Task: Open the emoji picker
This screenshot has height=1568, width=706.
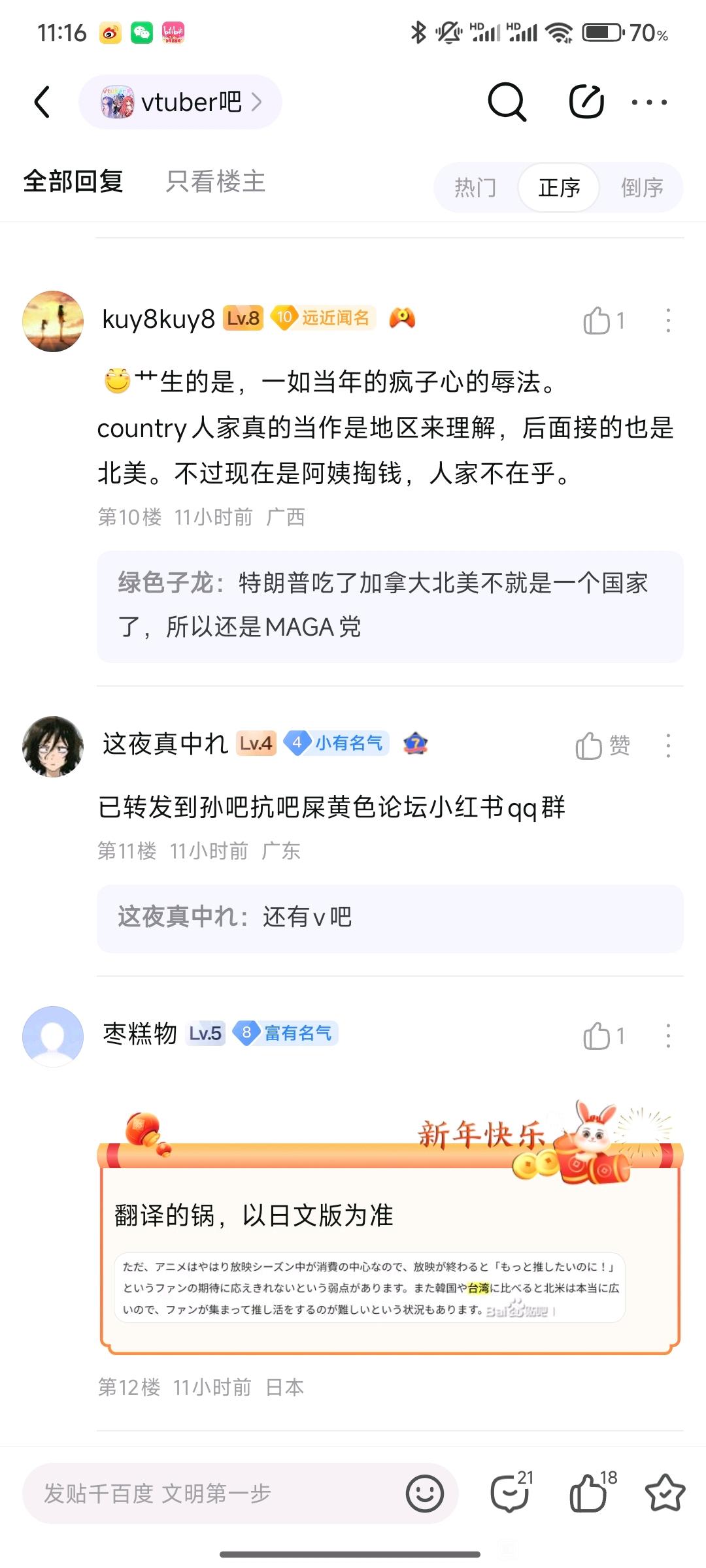Action: tap(424, 1494)
